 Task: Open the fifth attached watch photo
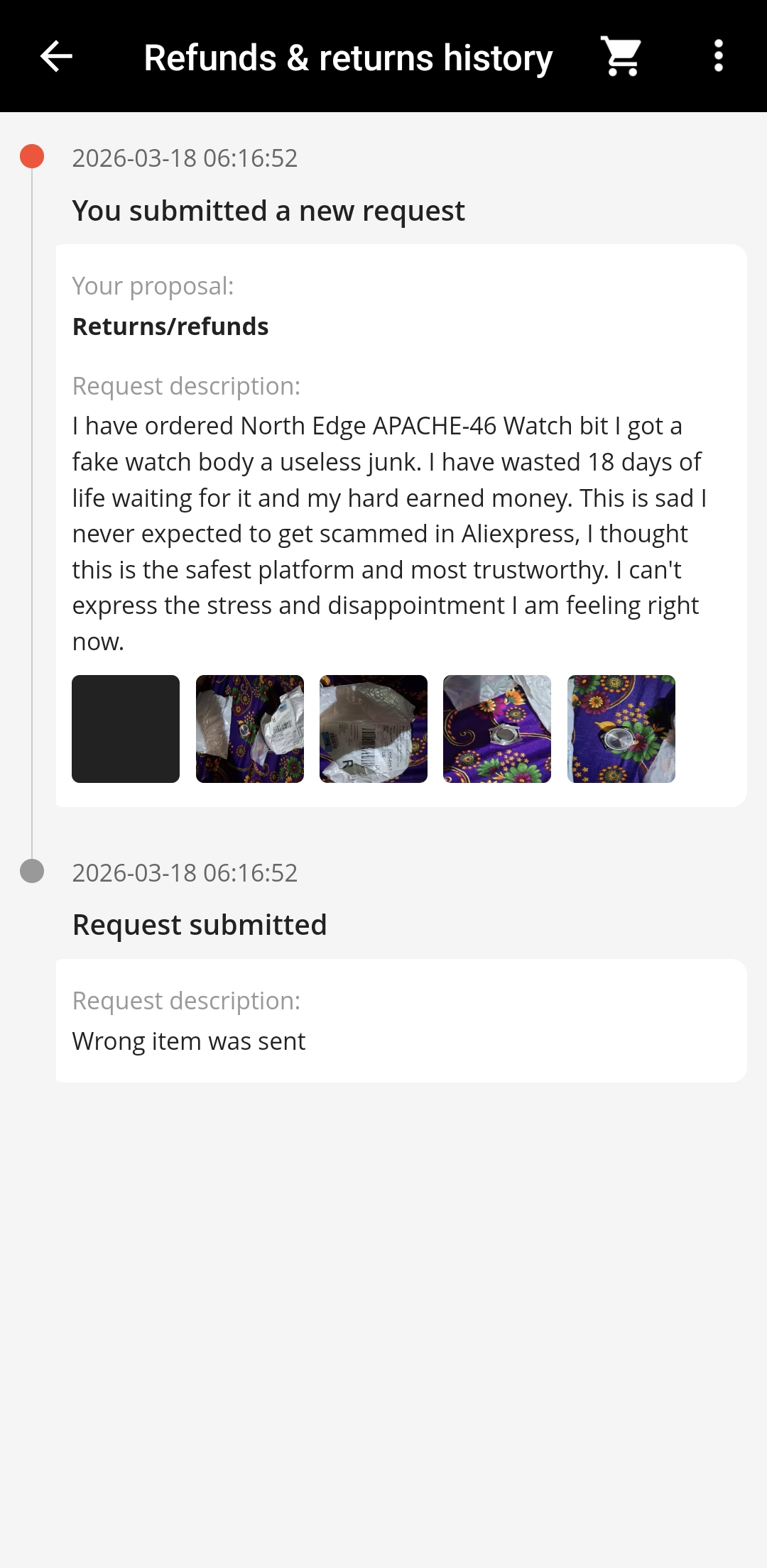621,729
